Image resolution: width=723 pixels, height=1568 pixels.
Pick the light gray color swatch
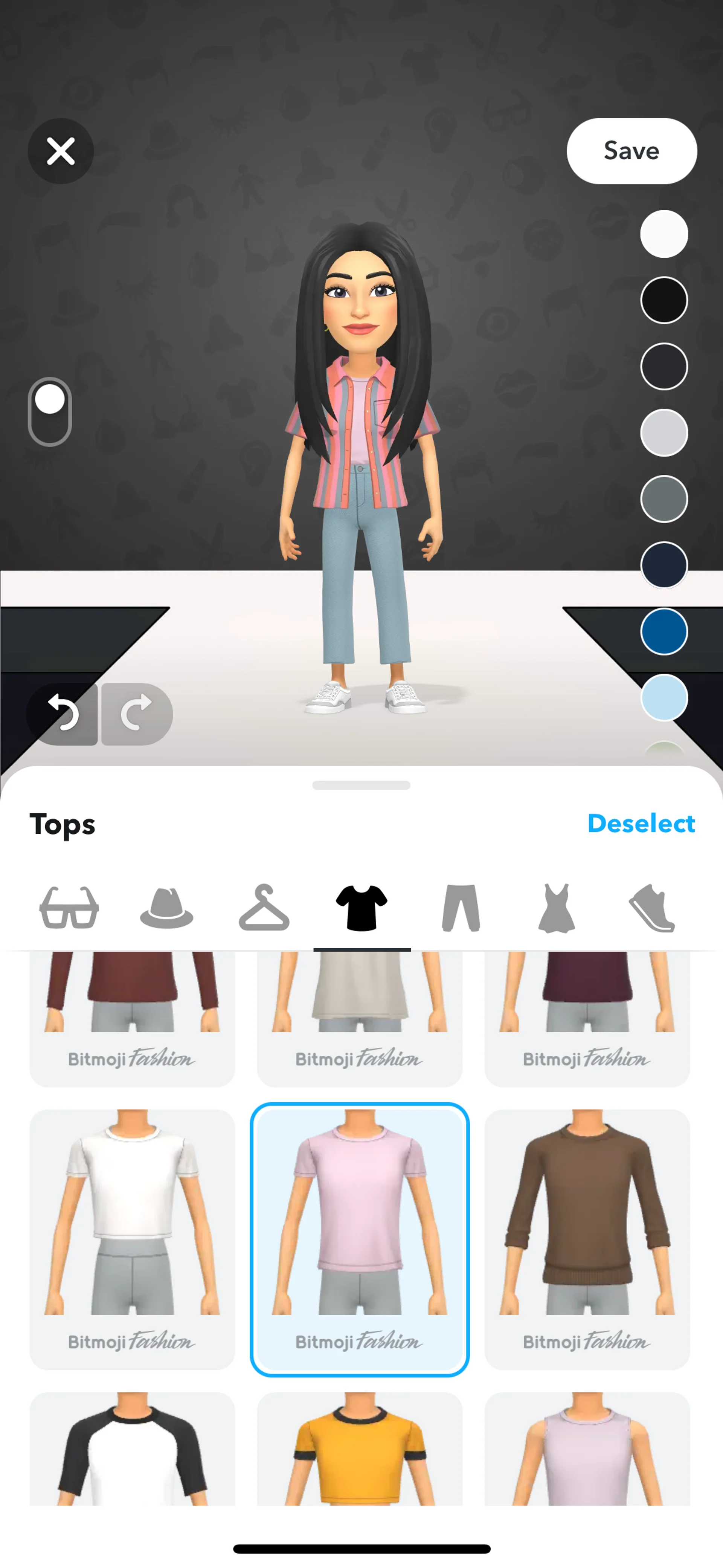(664, 433)
